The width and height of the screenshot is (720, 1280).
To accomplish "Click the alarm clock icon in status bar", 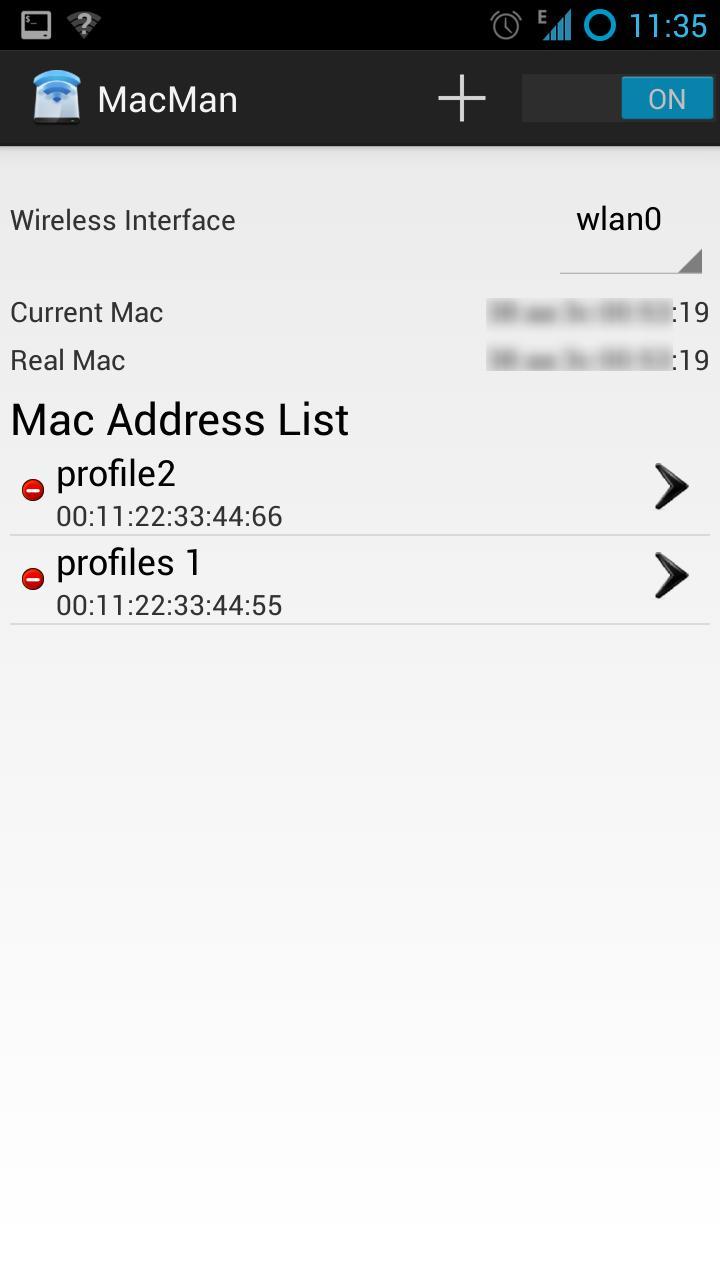I will (x=507, y=25).
